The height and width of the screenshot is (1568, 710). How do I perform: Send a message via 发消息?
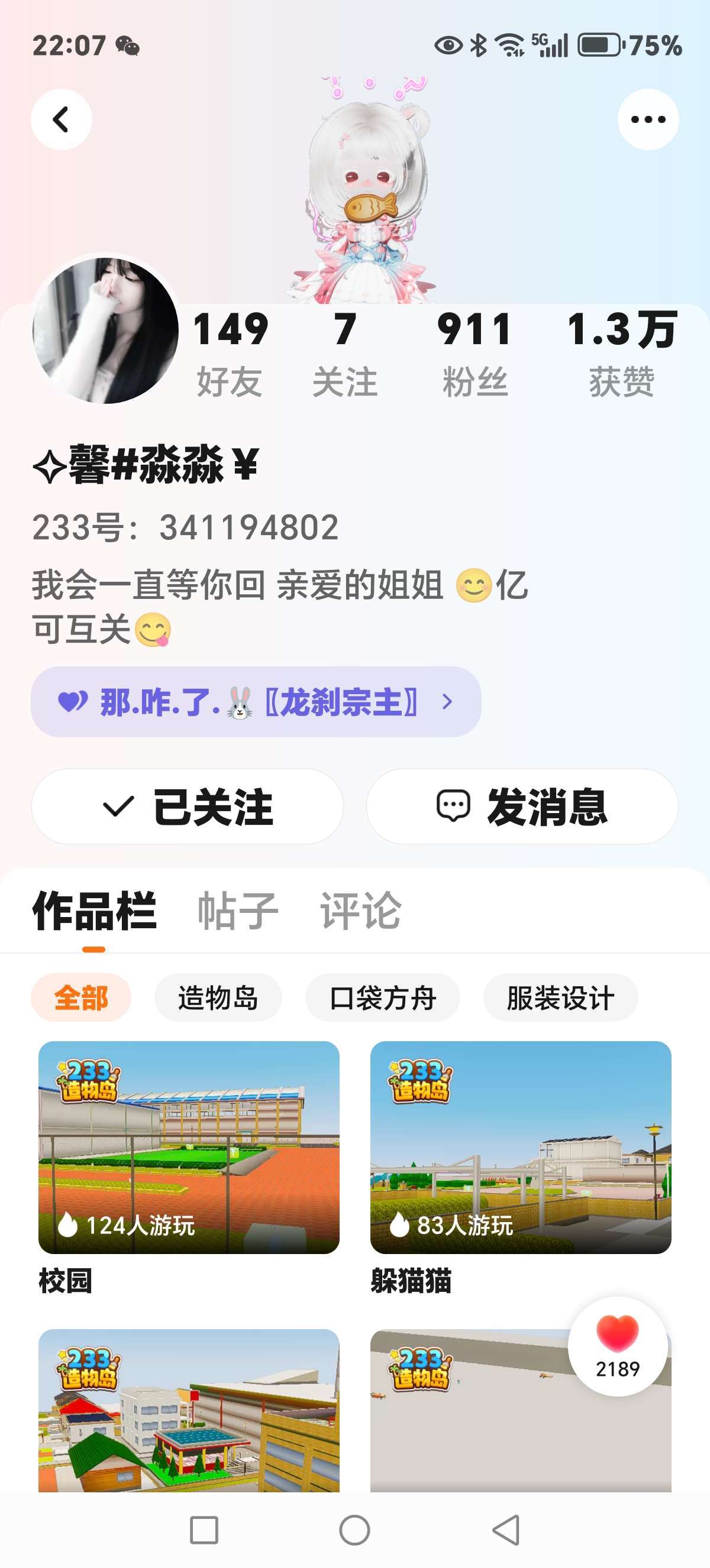[522, 806]
